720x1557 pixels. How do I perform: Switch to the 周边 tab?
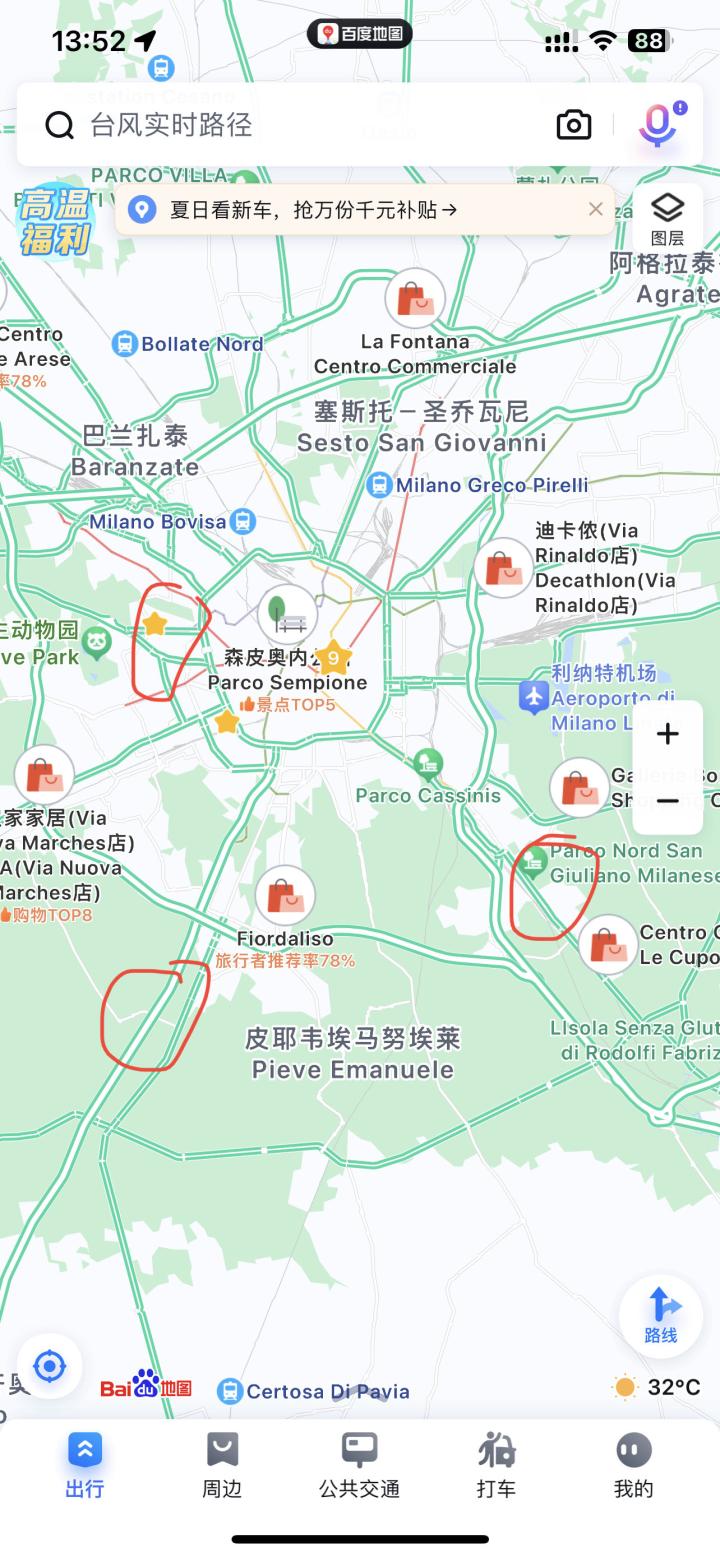(x=222, y=1464)
